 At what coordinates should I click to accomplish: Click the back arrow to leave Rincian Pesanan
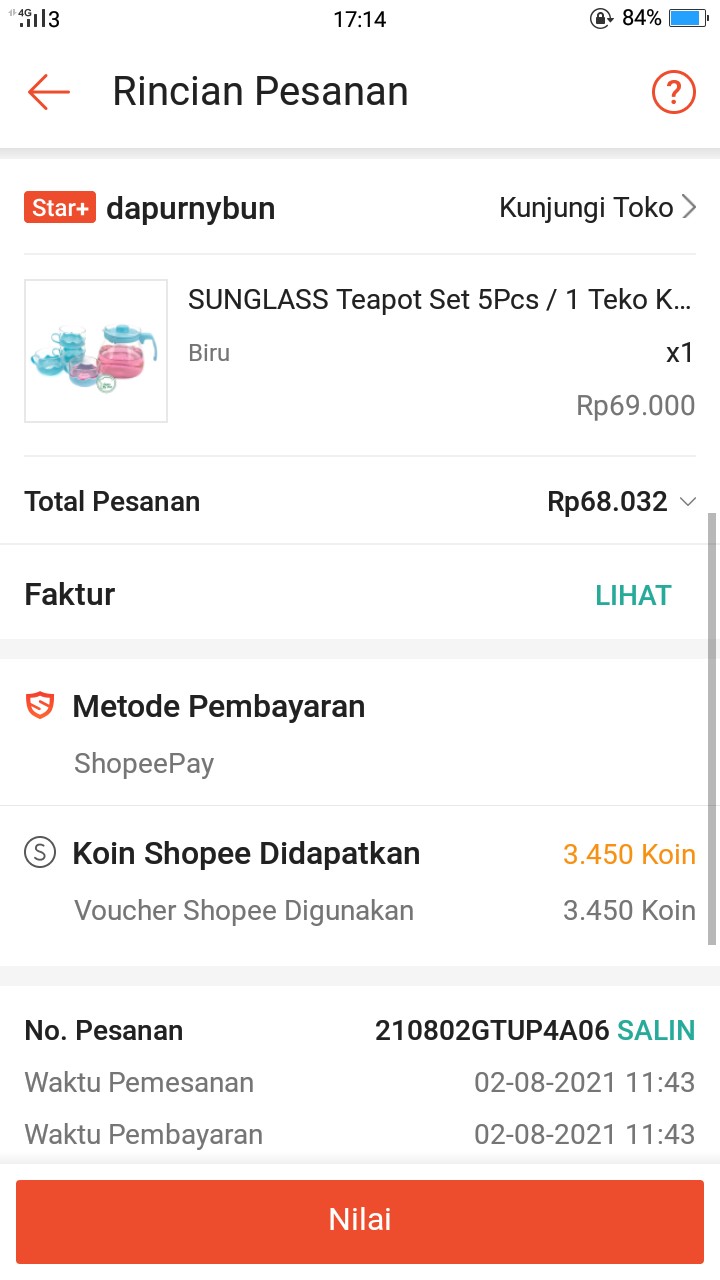(x=47, y=91)
